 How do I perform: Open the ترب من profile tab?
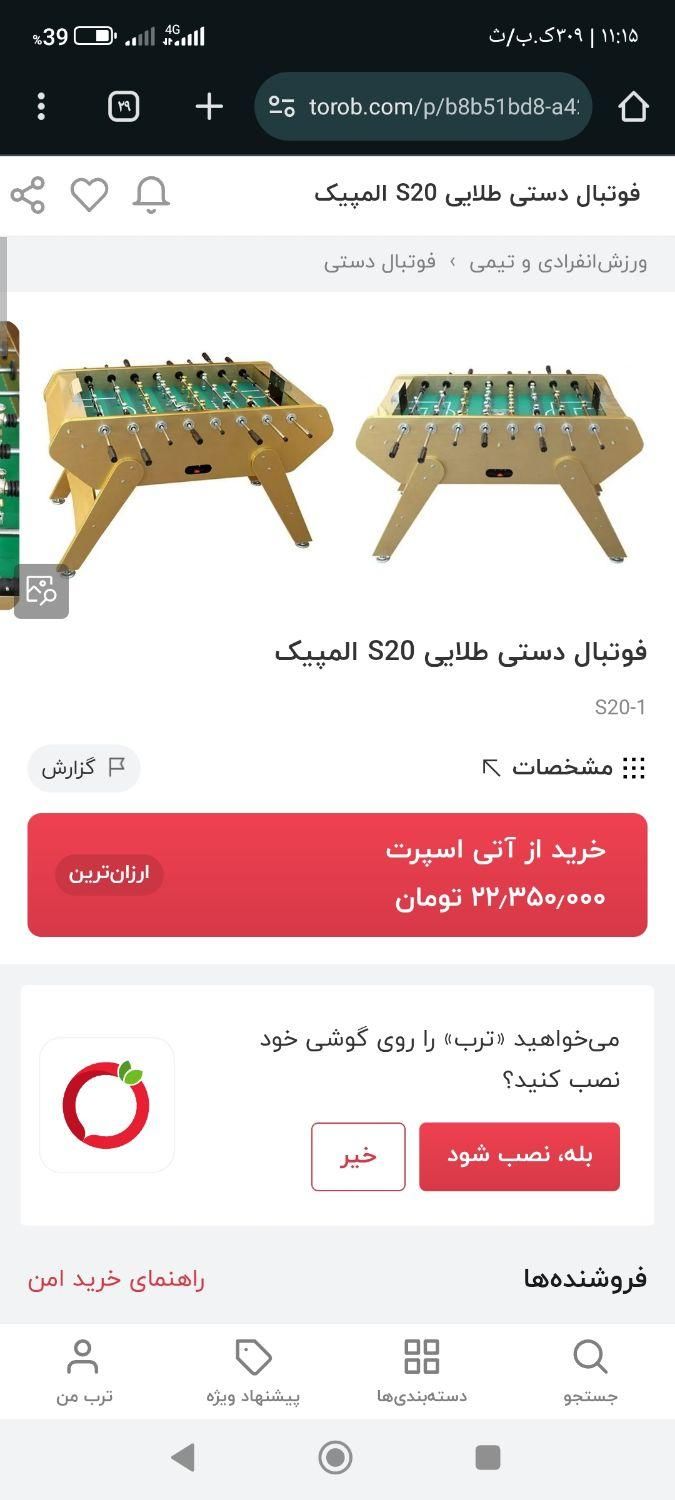(x=83, y=1371)
